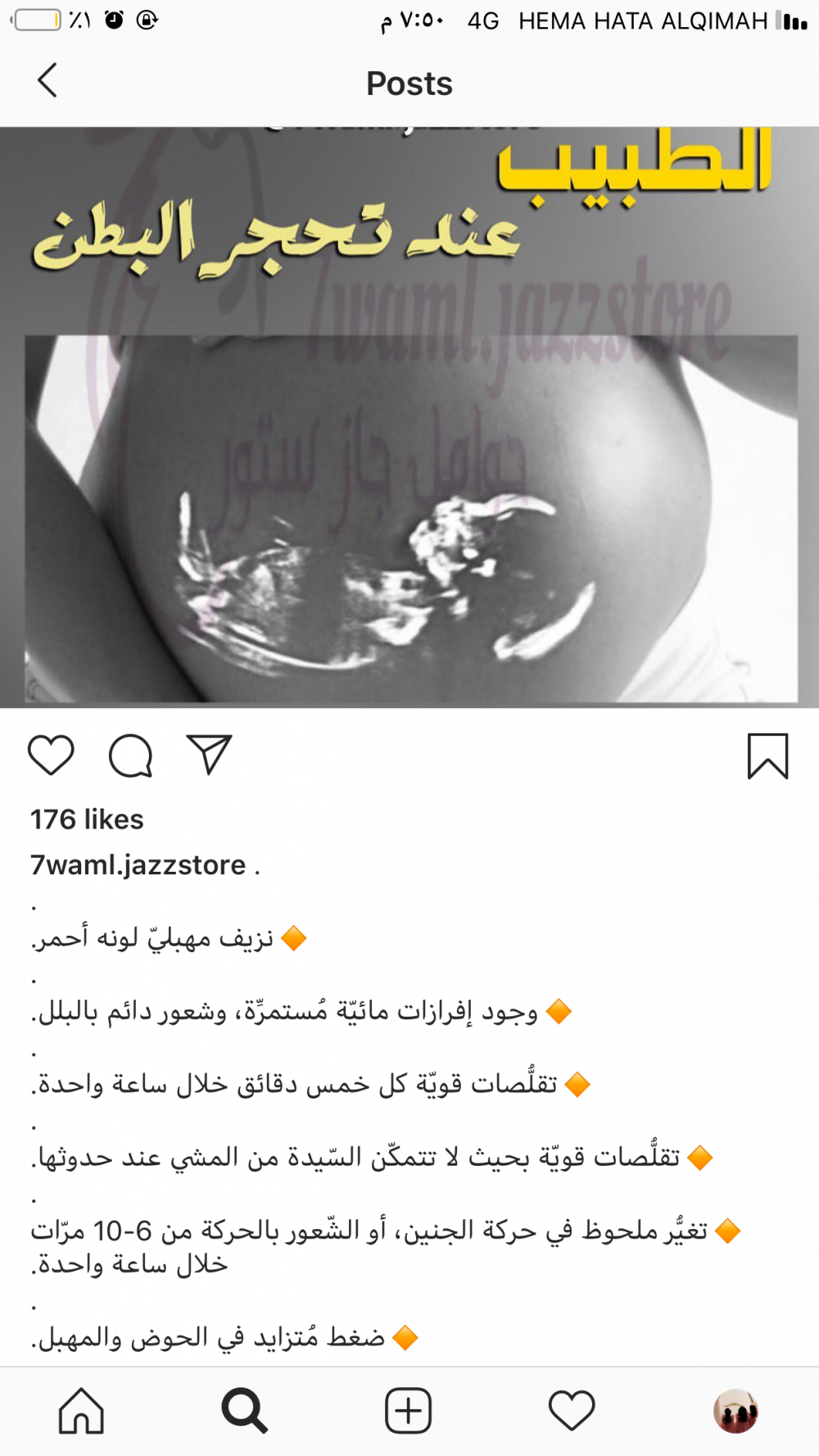
Task: View the 176 likes list
Action: tap(87, 819)
